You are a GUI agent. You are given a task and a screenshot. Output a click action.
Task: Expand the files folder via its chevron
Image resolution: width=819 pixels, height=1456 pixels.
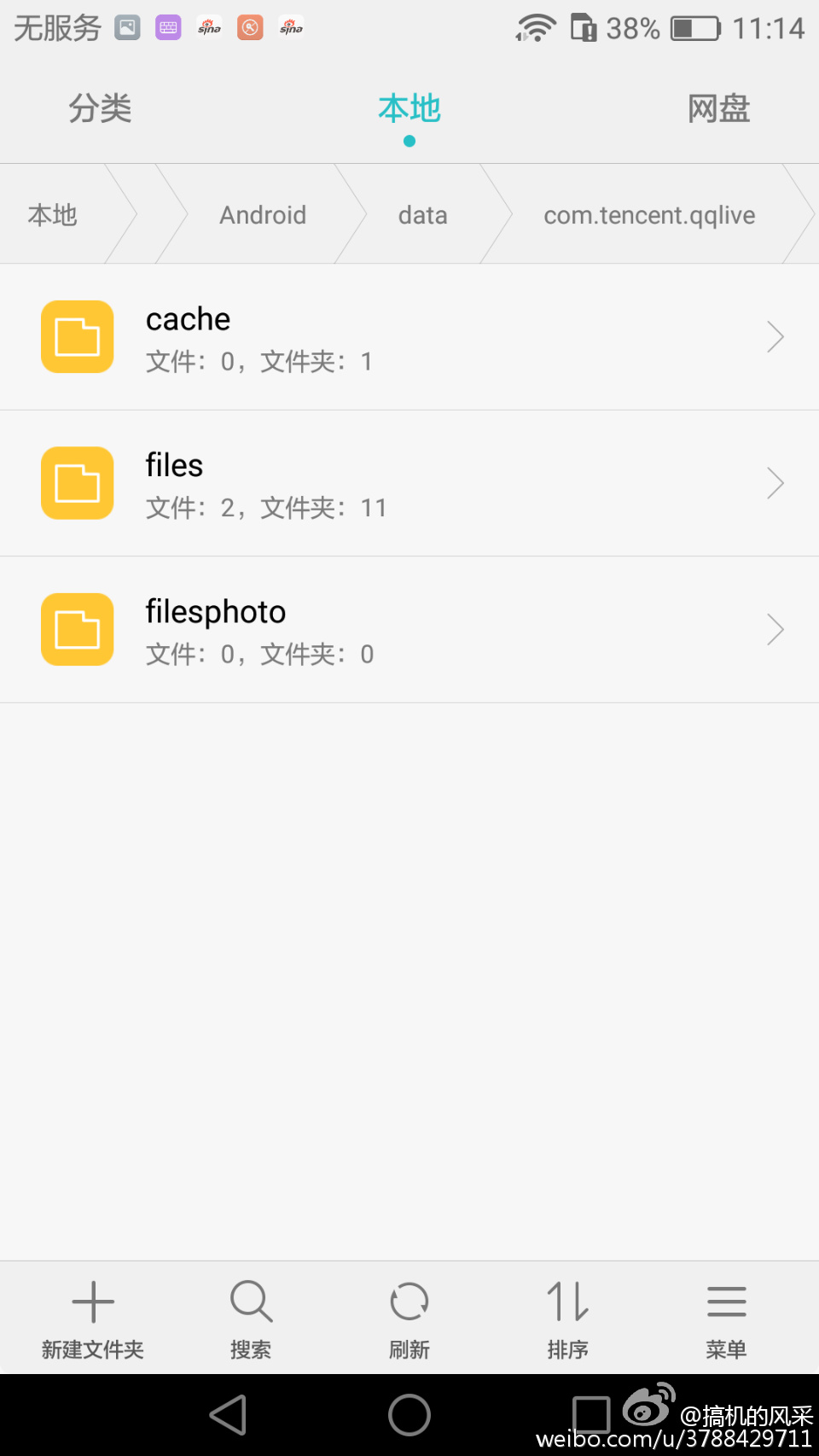click(775, 483)
